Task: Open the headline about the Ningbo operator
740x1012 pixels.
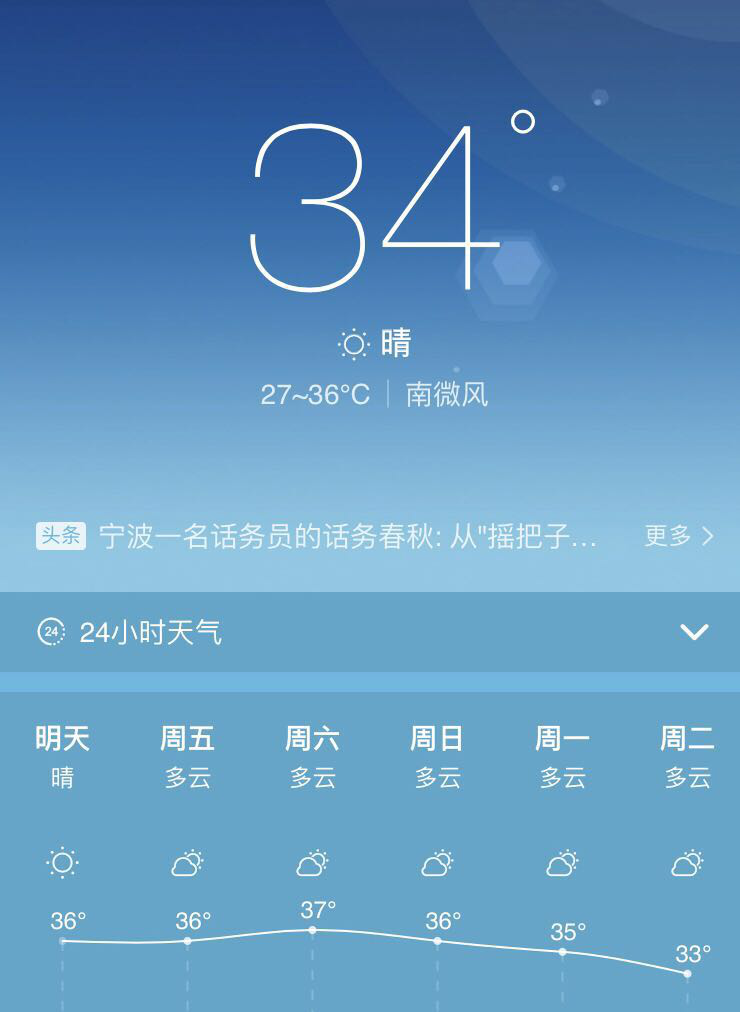Action: click(348, 537)
